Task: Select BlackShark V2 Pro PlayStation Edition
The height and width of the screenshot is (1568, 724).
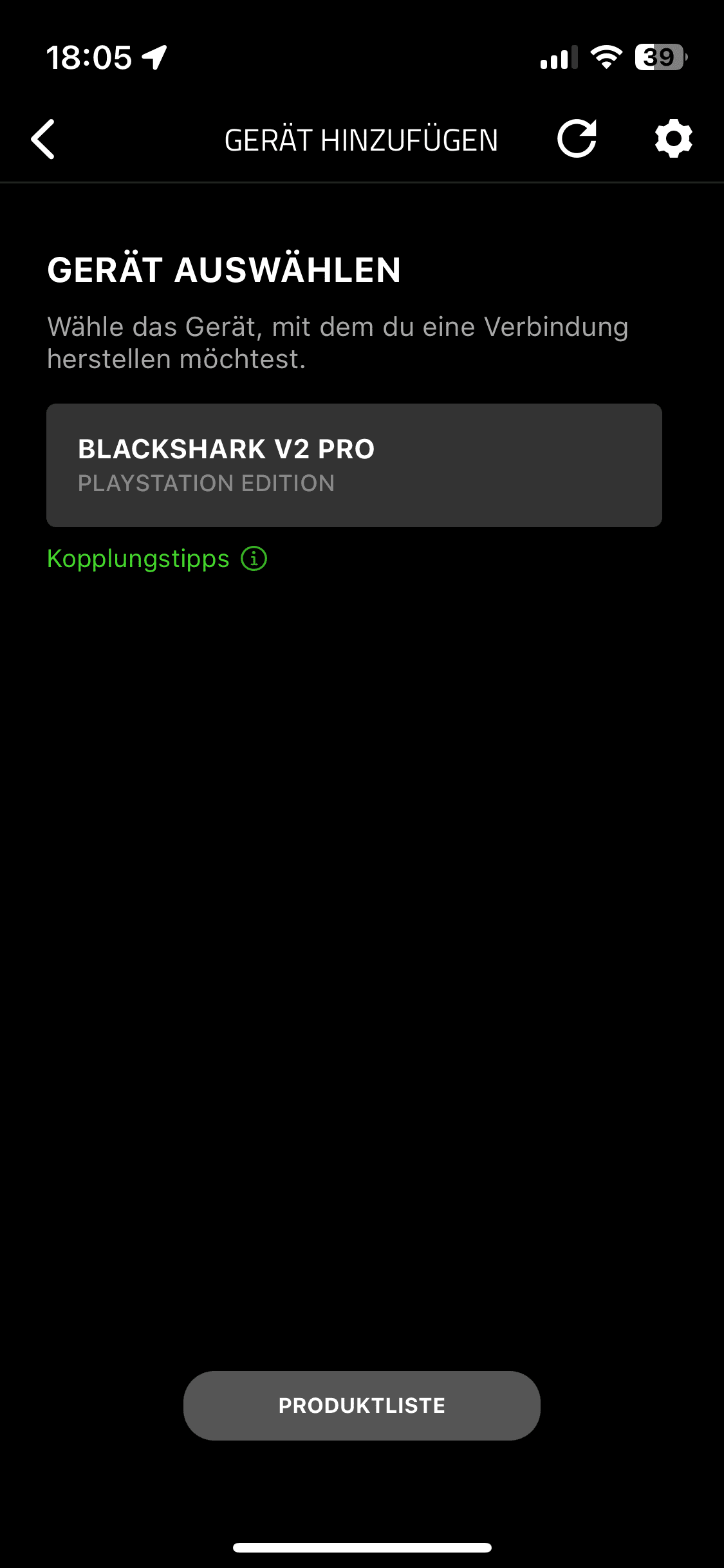Action: point(354,465)
